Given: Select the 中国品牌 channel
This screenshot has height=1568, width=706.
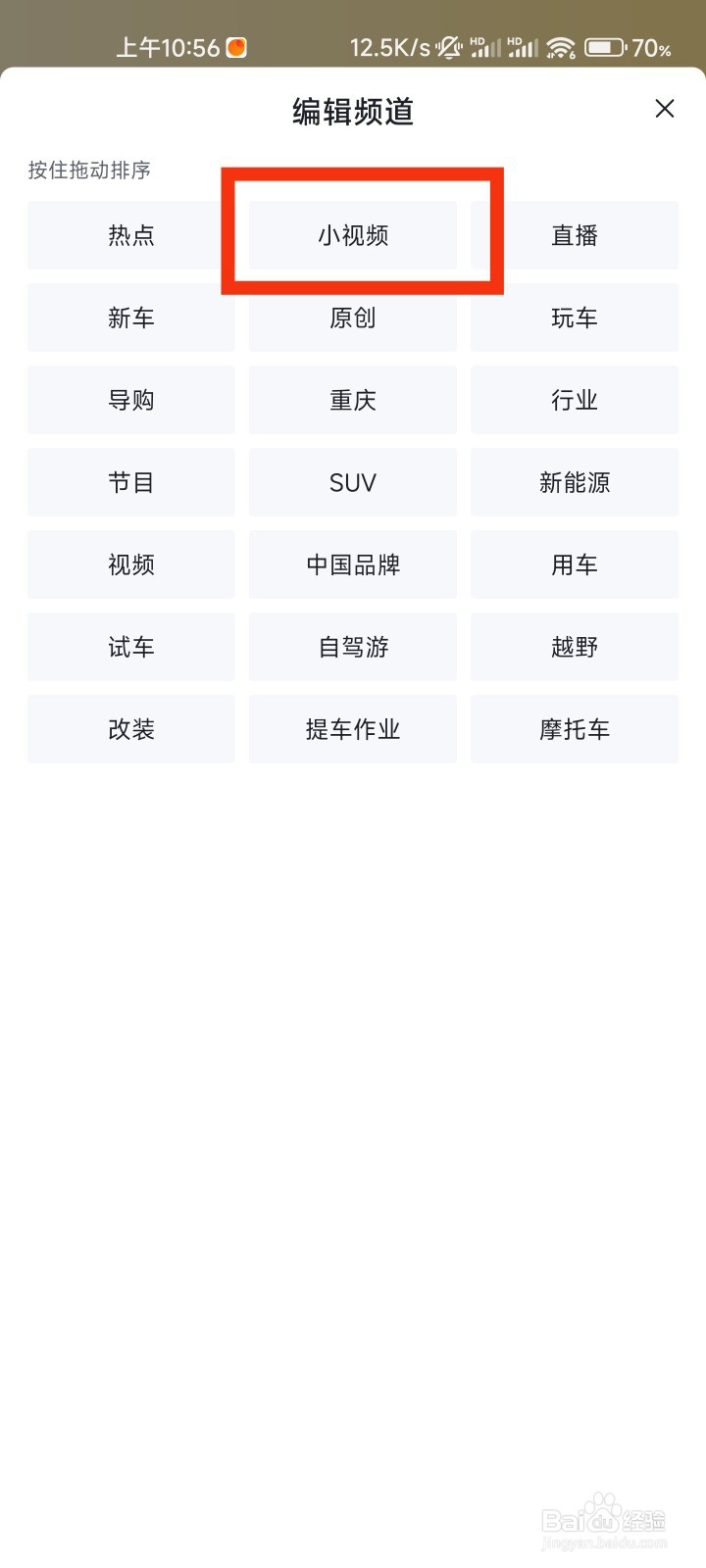Looking at the screenshot, I should pyautogui.click(x=353, y=564).
